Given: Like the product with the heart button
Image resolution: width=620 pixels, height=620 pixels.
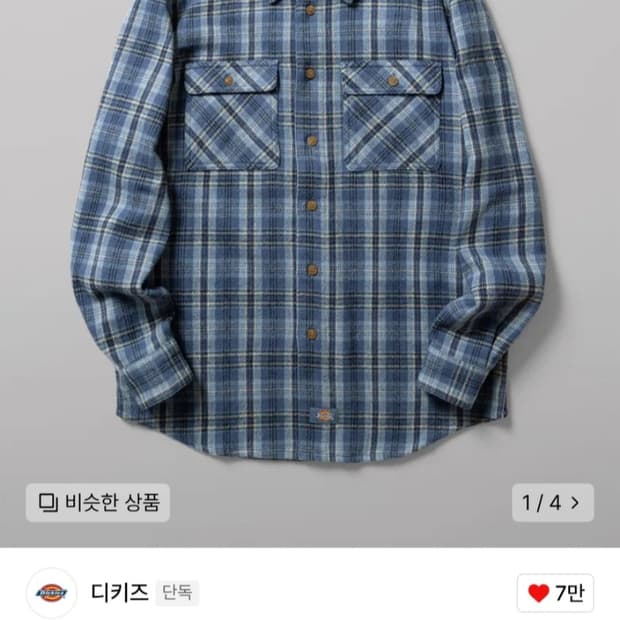Looking at the screenshot, I should tap(555, 593).
